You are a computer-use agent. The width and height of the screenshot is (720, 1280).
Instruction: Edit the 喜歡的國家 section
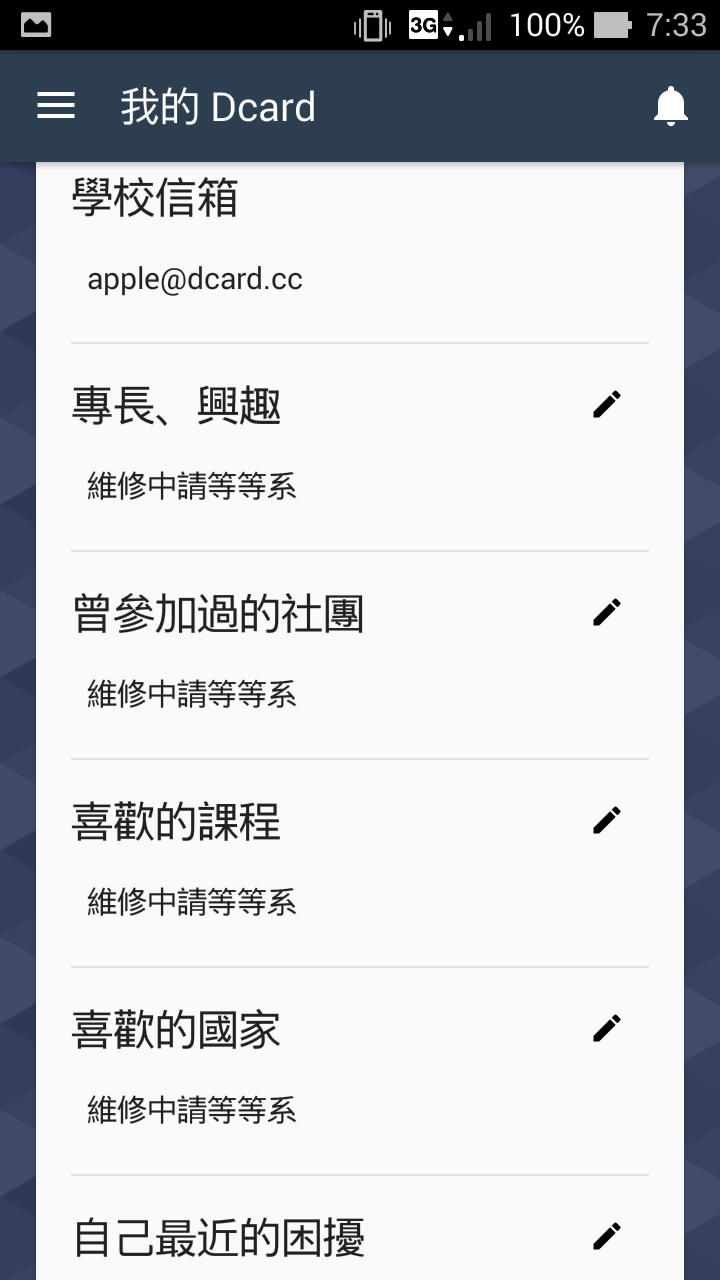607,1028
